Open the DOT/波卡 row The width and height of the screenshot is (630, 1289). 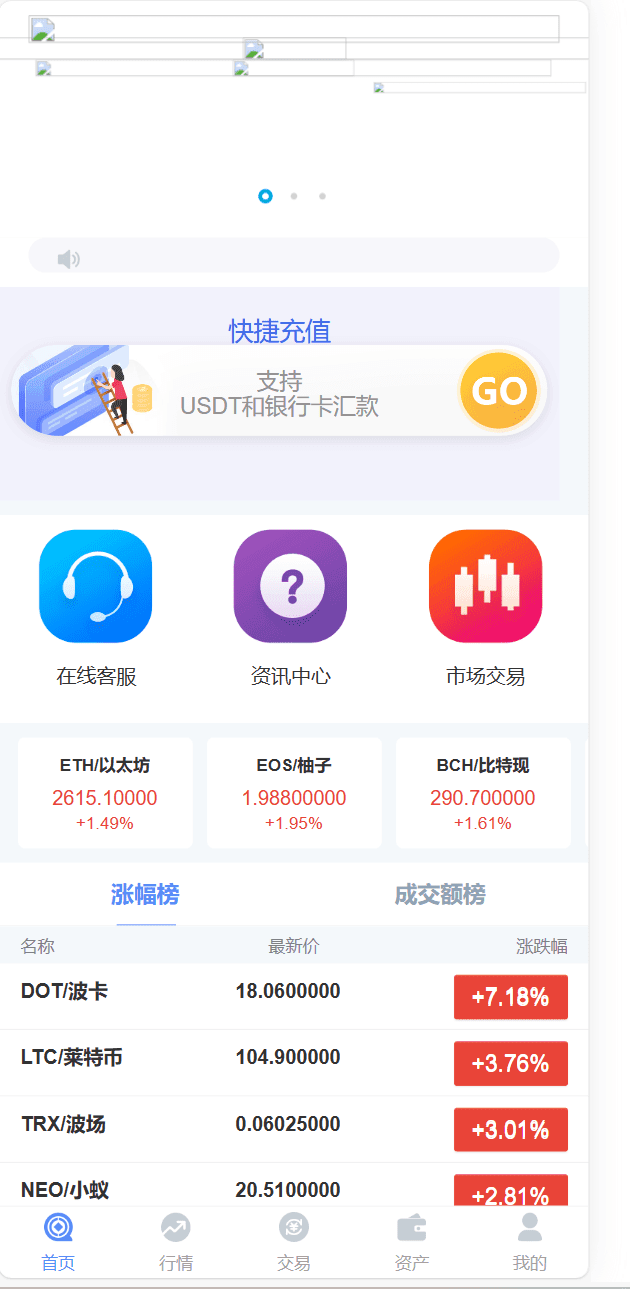[294, 996]
